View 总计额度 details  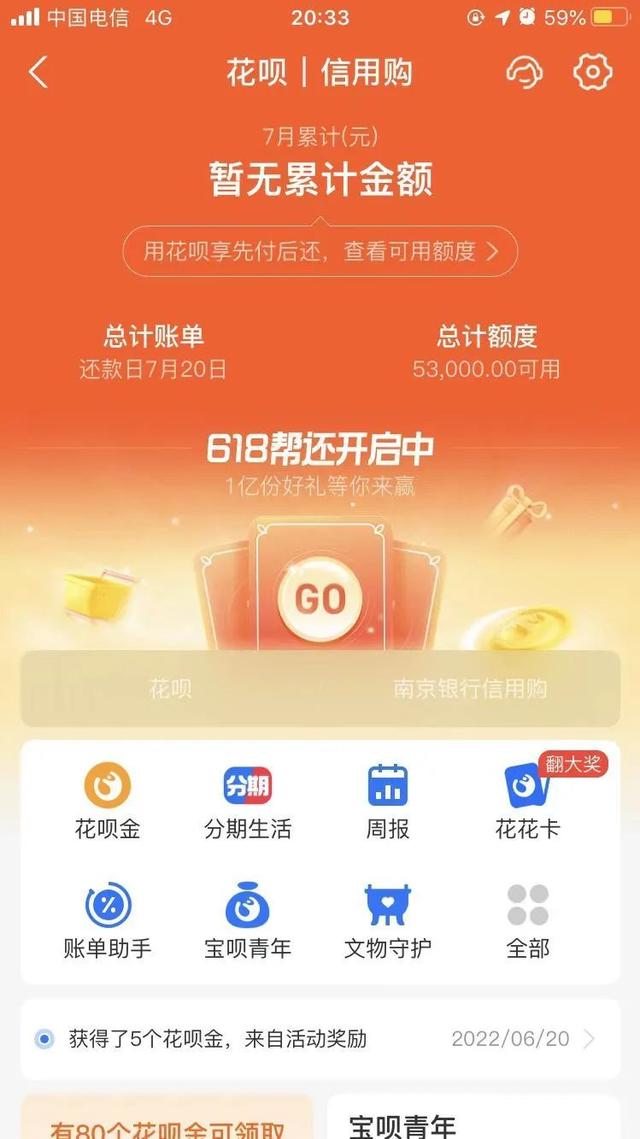pos(486,352)
